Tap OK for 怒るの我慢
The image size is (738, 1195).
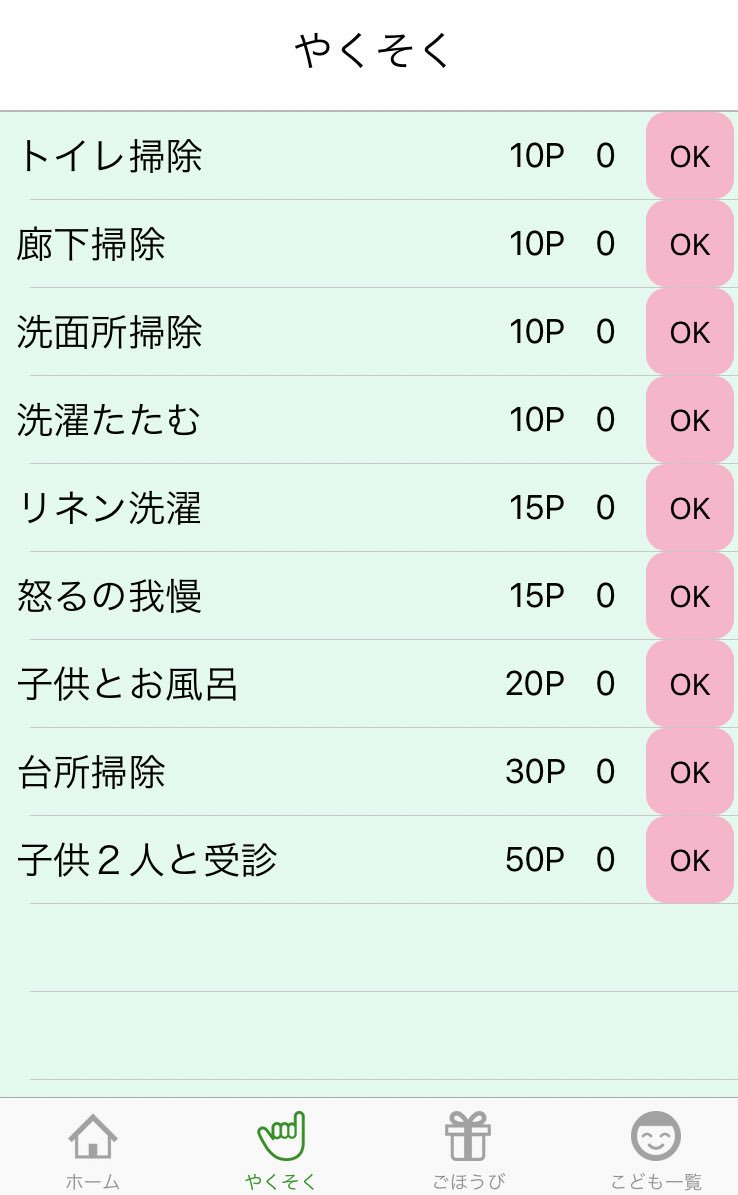click(689, 596)
